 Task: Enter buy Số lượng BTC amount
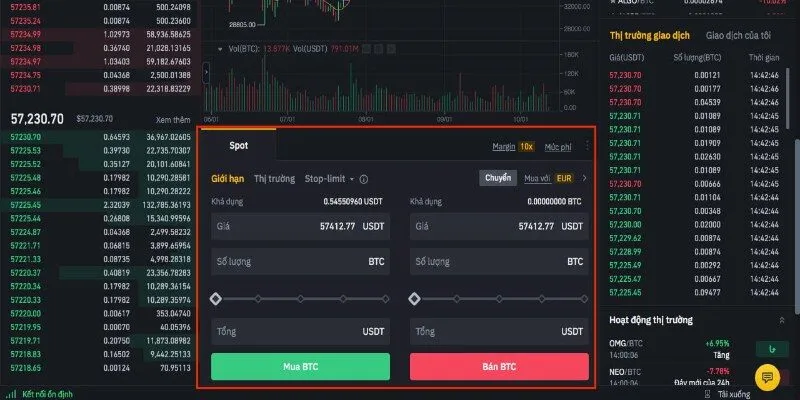pos(301,262)
